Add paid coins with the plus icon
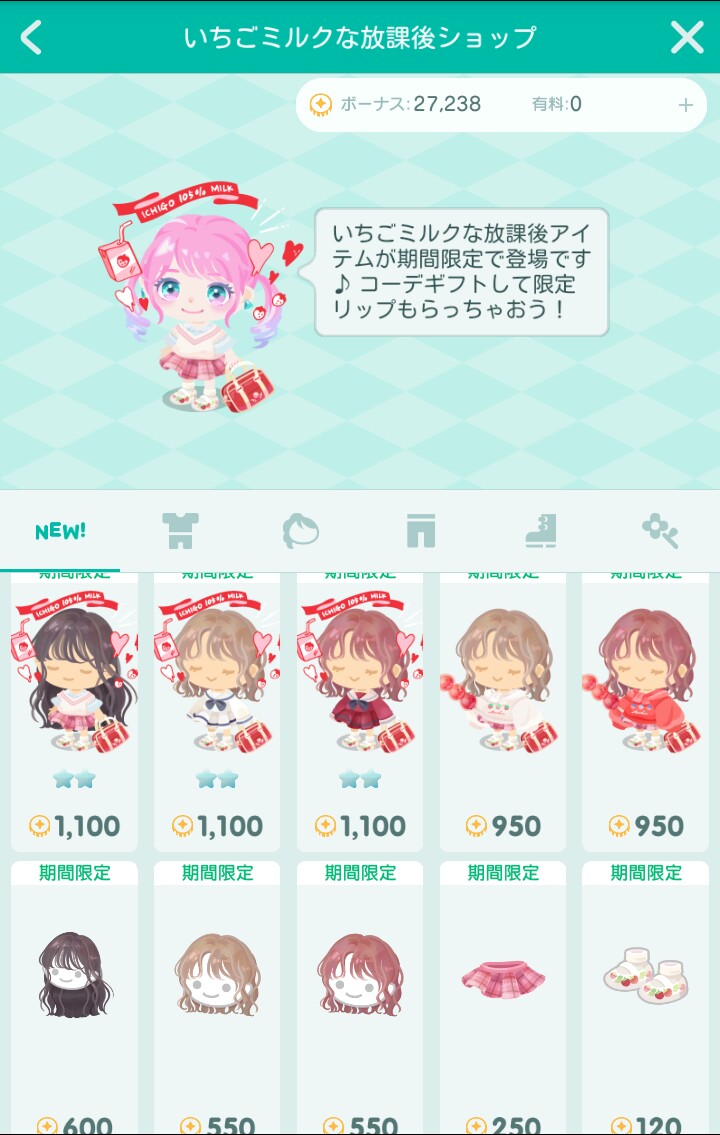Image resolution: width=720 pixels, height=1135 pixels. (685, 105)
